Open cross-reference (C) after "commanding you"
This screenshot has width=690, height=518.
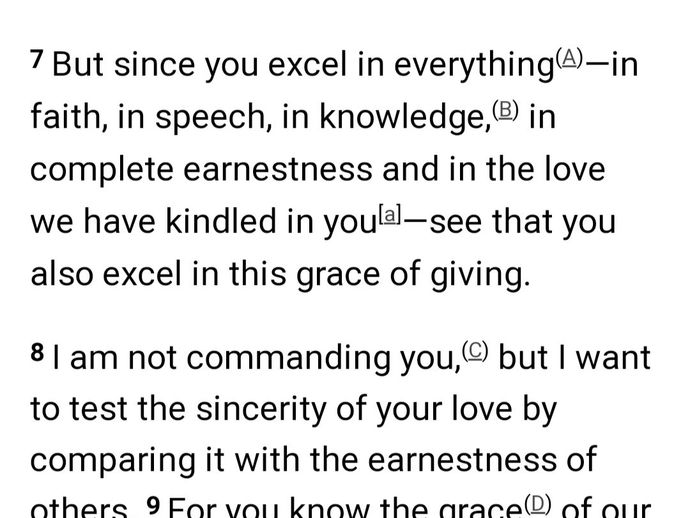(x=477, y=350)
